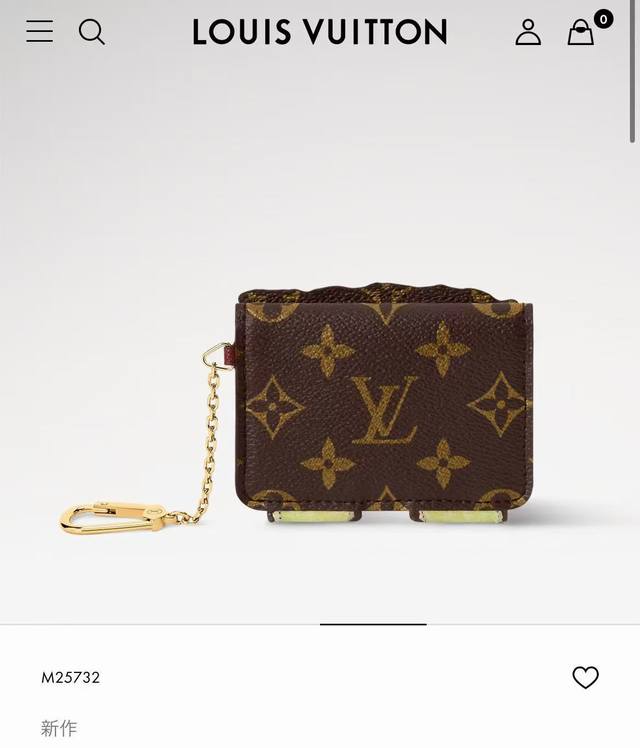The width and height of the screenshot is (640, 748).
Task: Add M25732 to wishlist with heart
Action: (x=585, y=677)
